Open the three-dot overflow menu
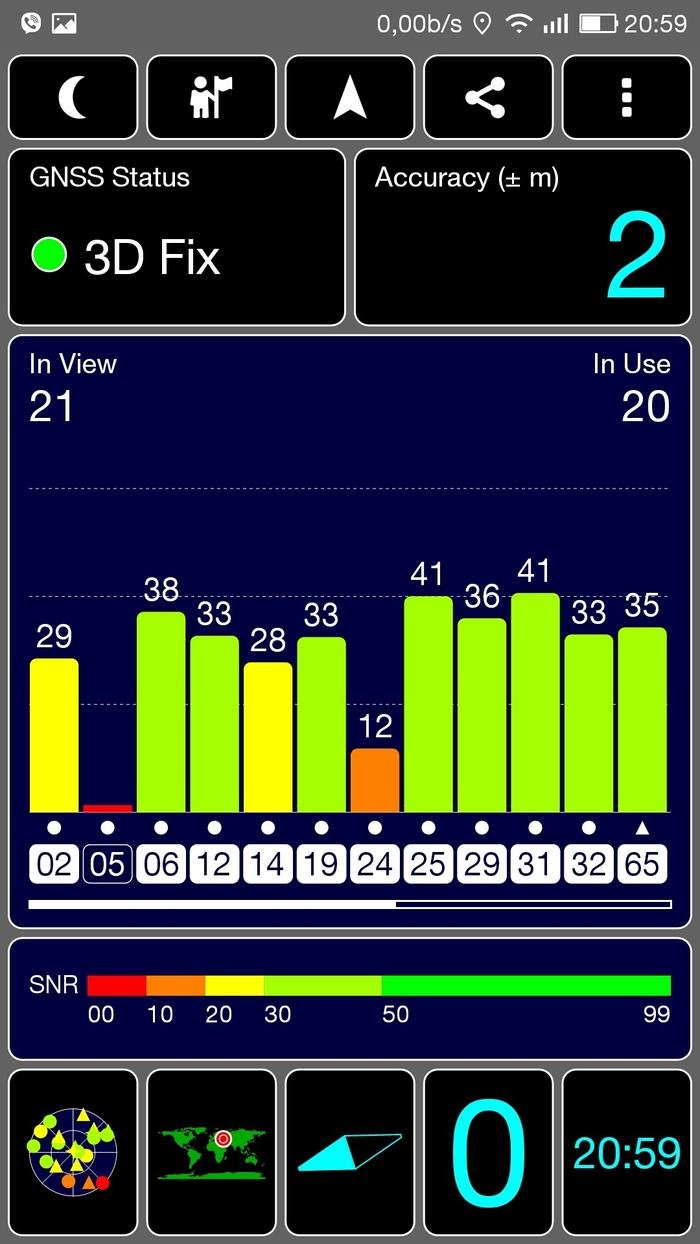The height and width of the screenshot is (1244, 700). click(x=626, y=97)
